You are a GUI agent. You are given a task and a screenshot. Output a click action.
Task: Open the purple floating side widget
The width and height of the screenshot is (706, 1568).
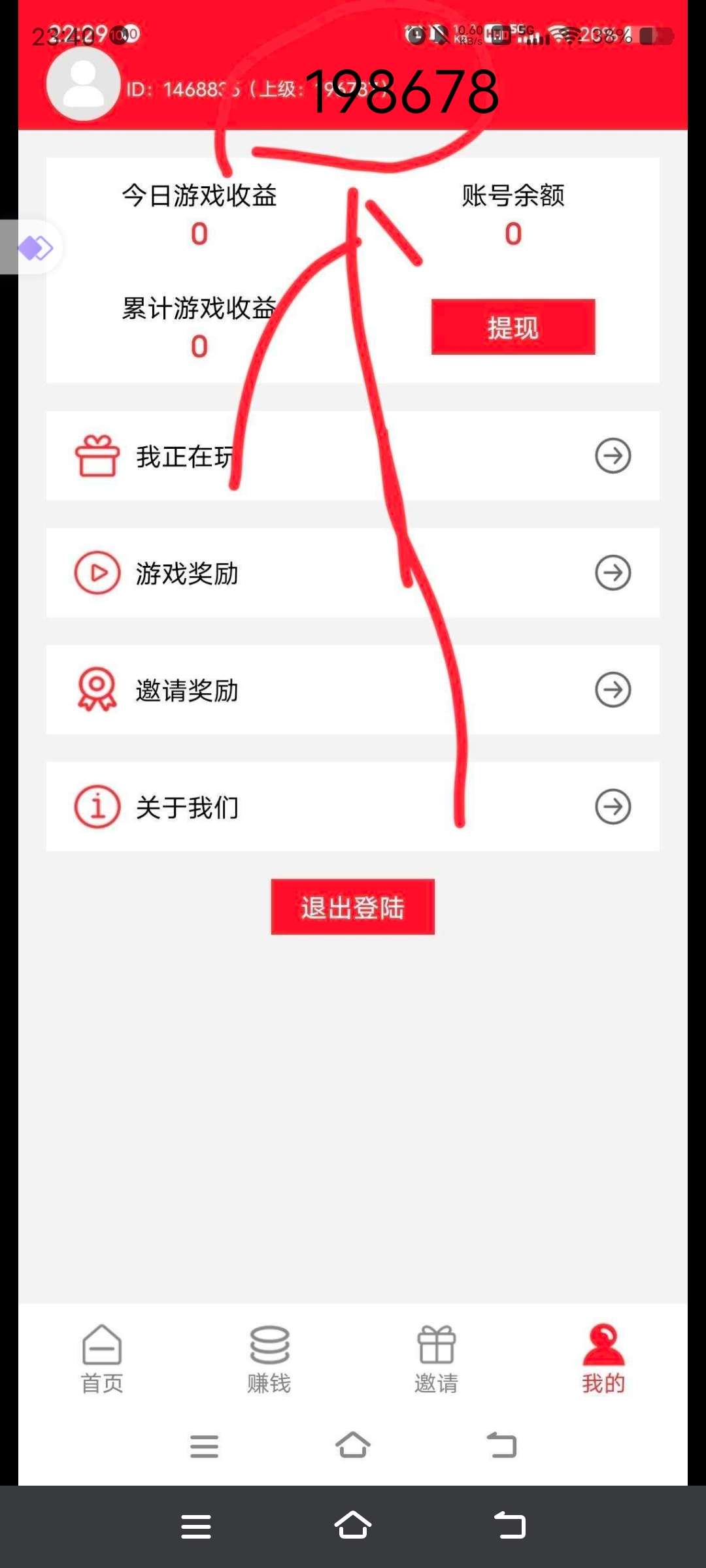pos(35,248)
